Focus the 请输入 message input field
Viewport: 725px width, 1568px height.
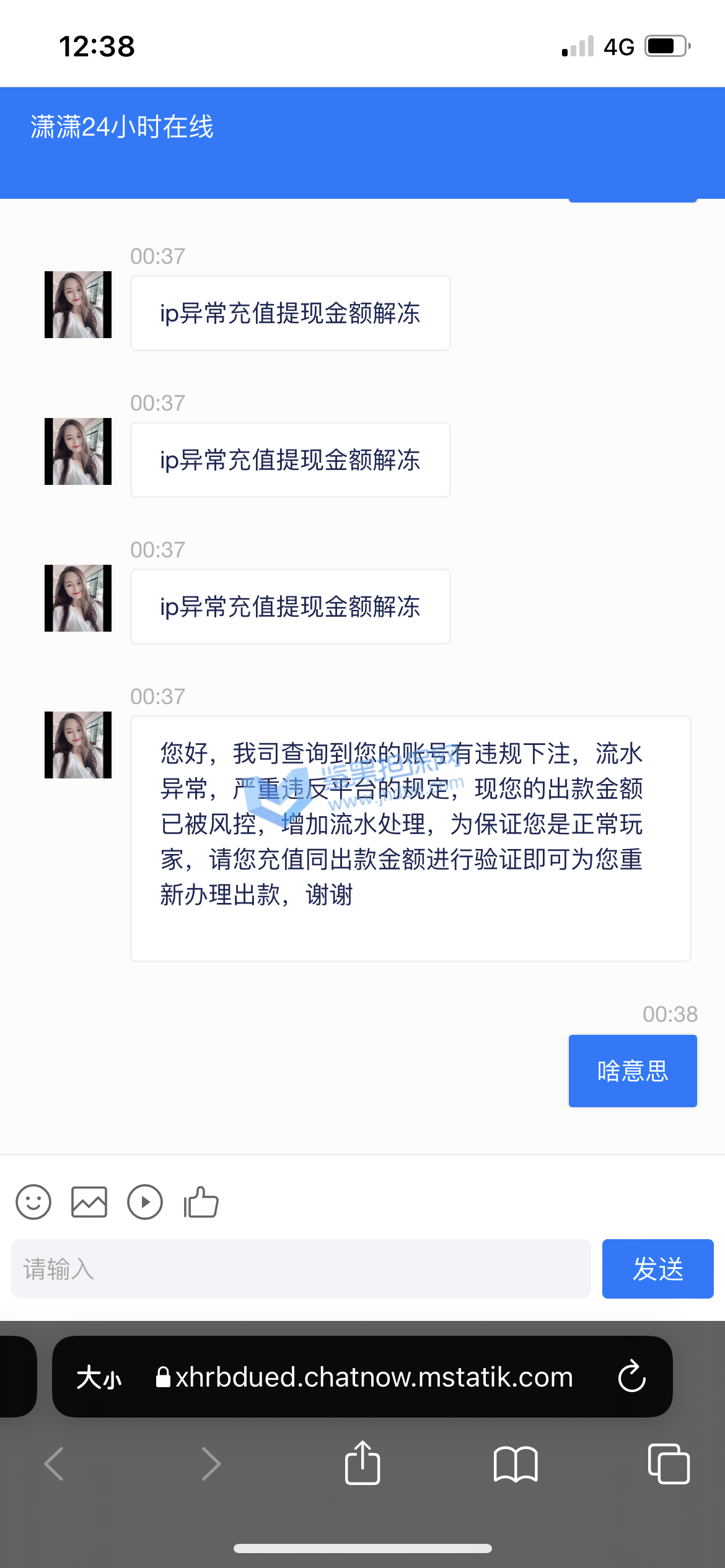coord(301,1269)
